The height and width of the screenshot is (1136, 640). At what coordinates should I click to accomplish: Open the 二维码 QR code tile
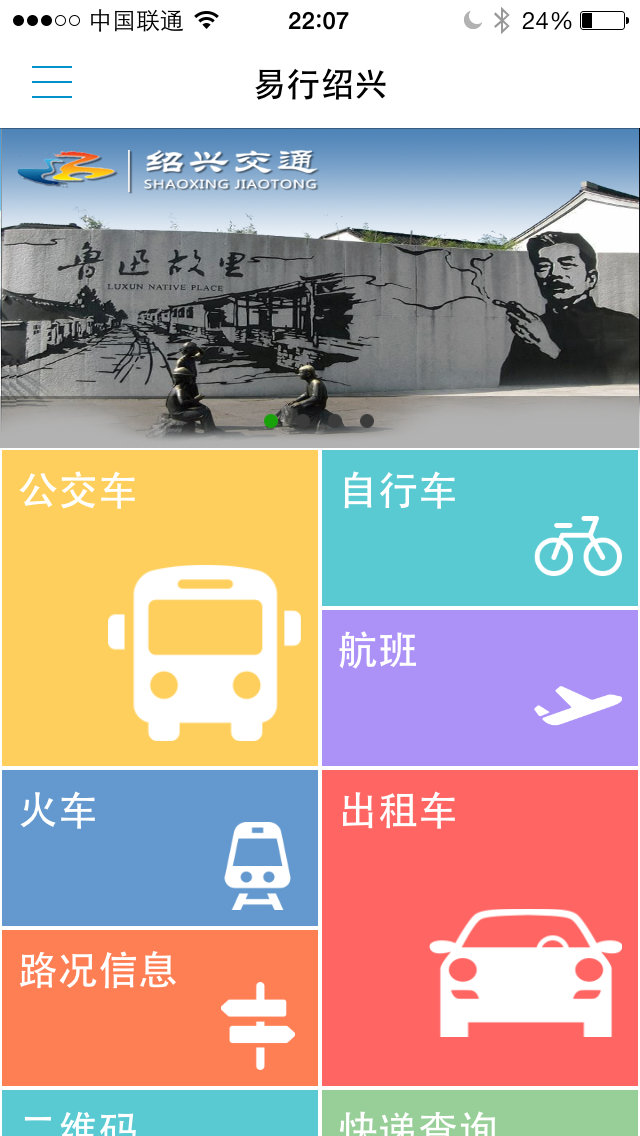coord(160,1114)
